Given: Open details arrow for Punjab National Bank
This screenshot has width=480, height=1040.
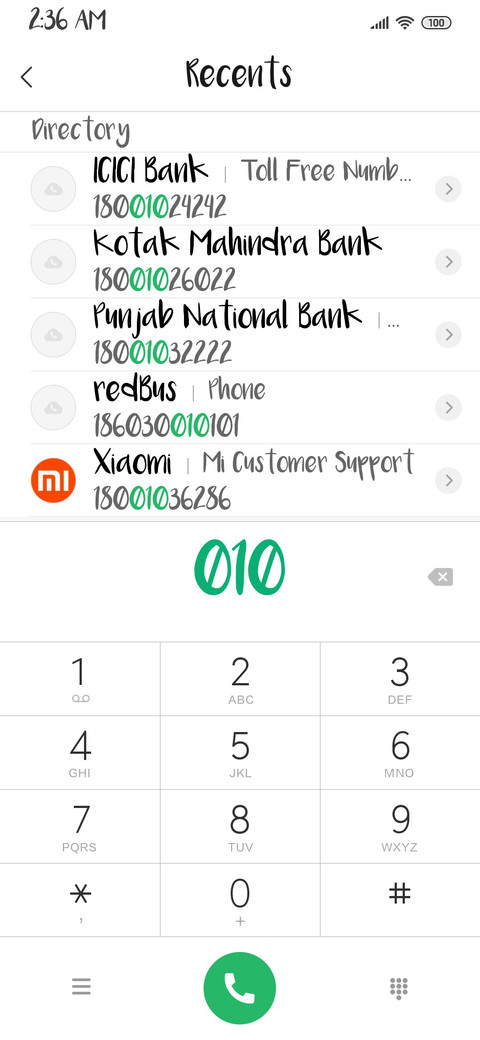Looking at the screenshot, I should pos(448,334).
